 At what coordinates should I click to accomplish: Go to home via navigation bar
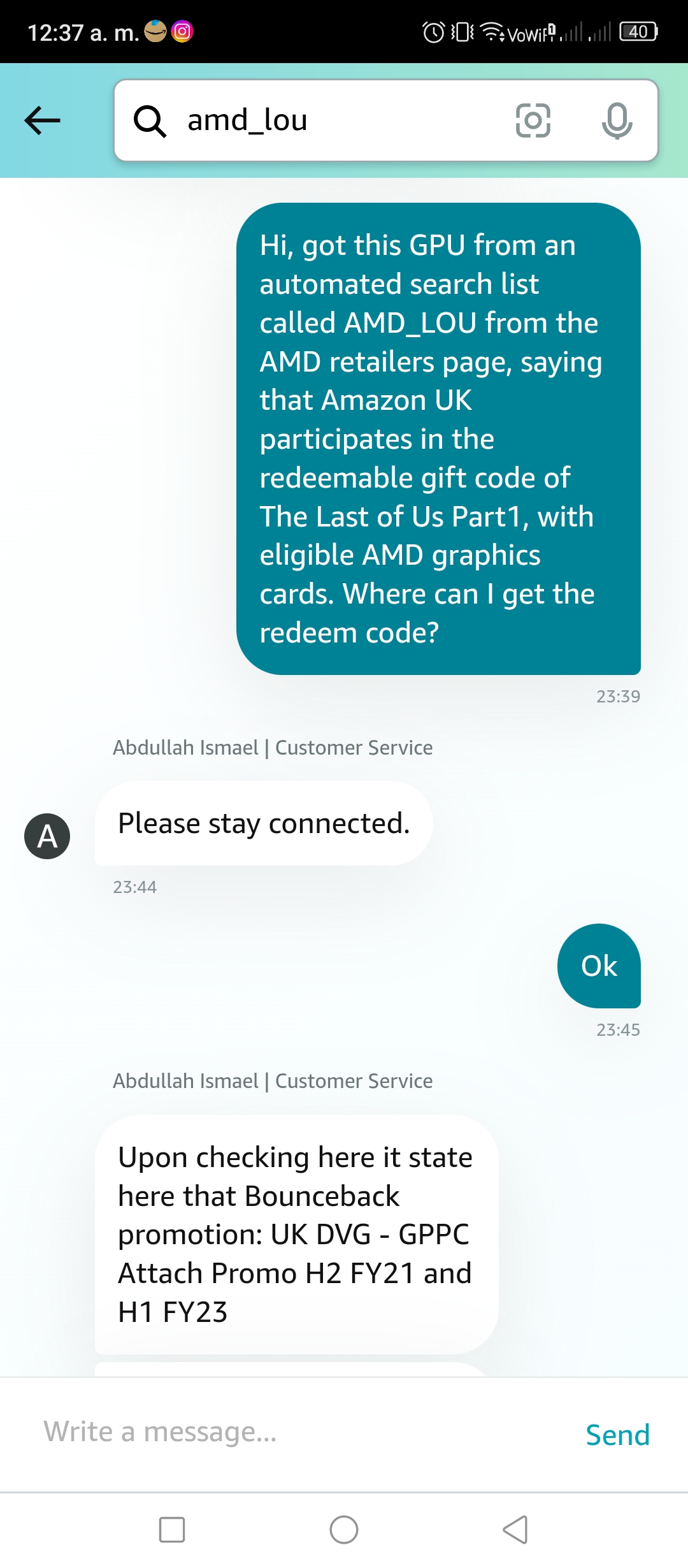(344, 1530)
